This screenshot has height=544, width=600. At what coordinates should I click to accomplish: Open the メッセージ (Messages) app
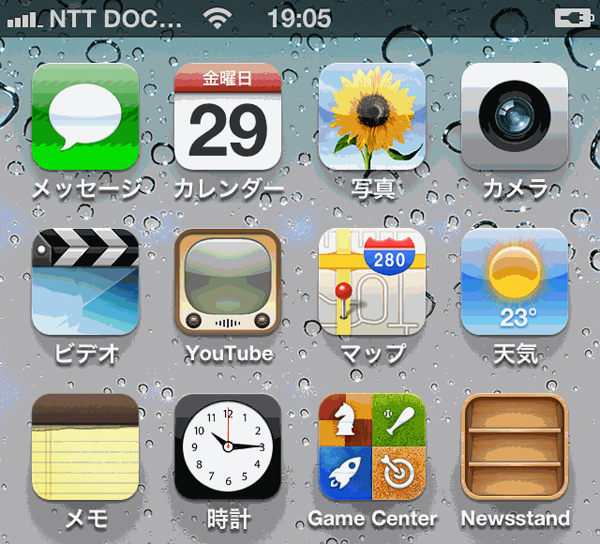pos(85,118)
